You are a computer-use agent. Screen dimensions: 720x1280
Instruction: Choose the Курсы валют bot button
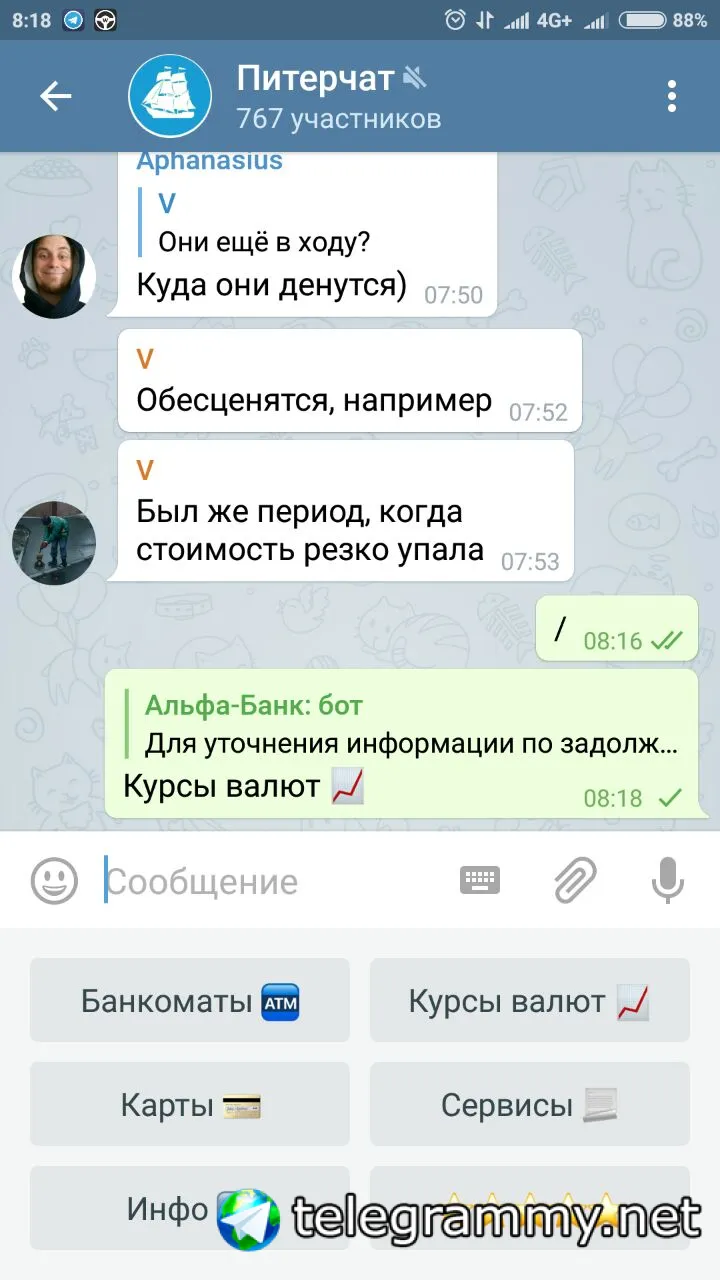(530, 1000)
